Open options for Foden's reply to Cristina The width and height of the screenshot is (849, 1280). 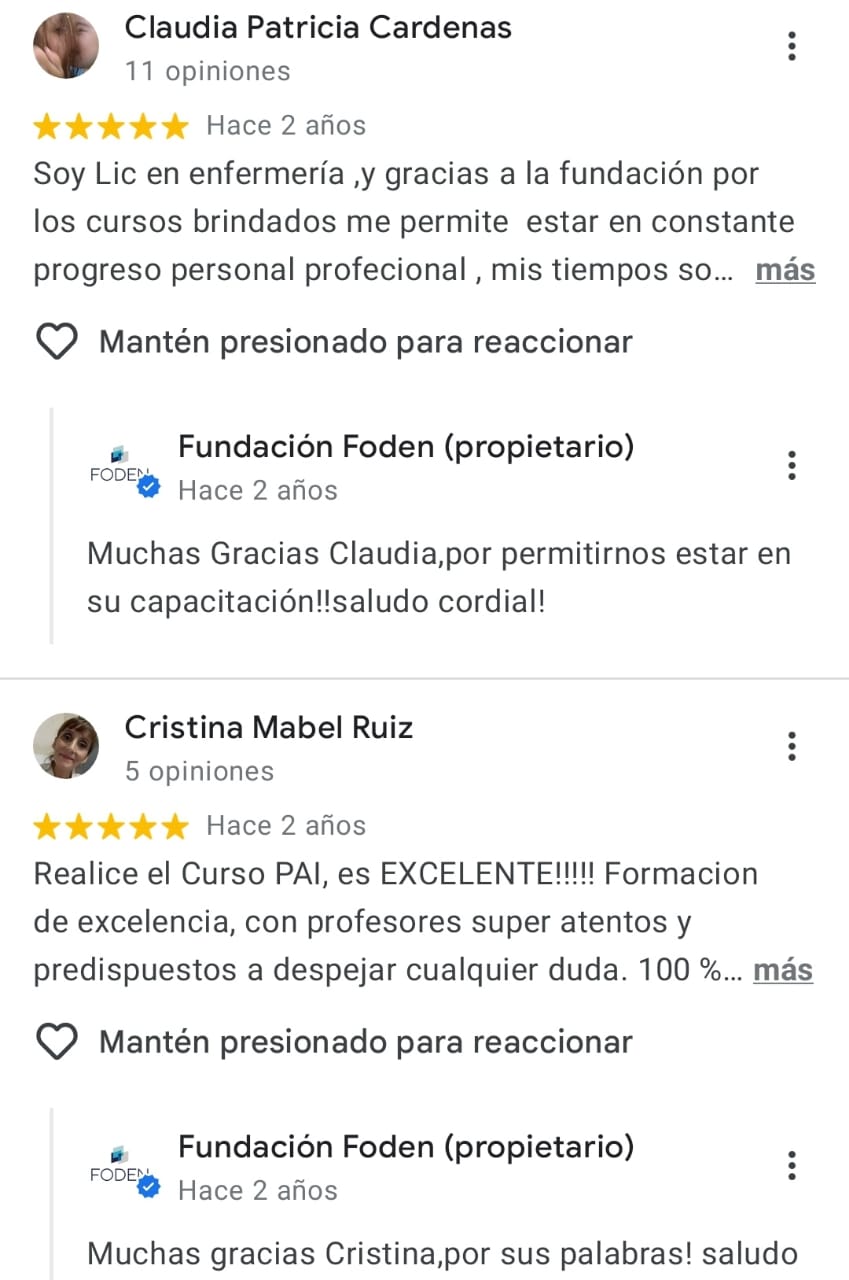(791, 1165)
